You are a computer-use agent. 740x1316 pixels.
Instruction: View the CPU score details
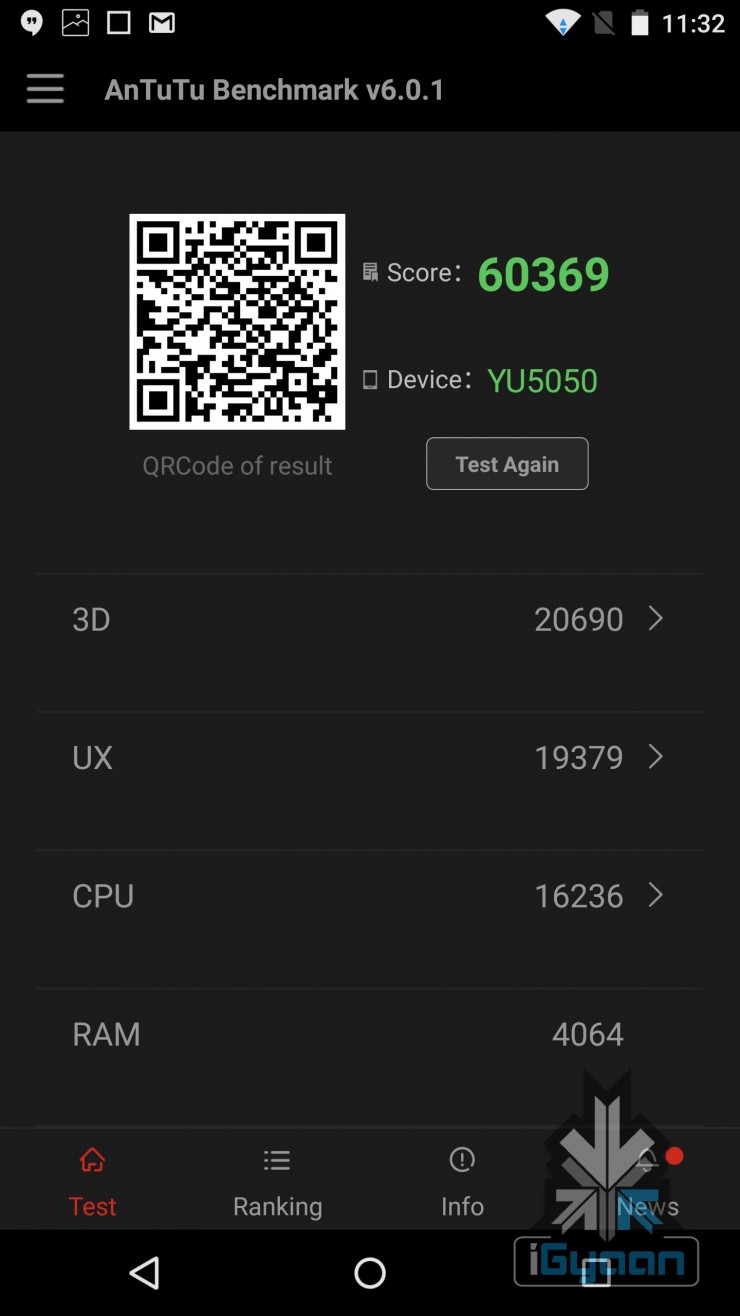click(370, 895)
